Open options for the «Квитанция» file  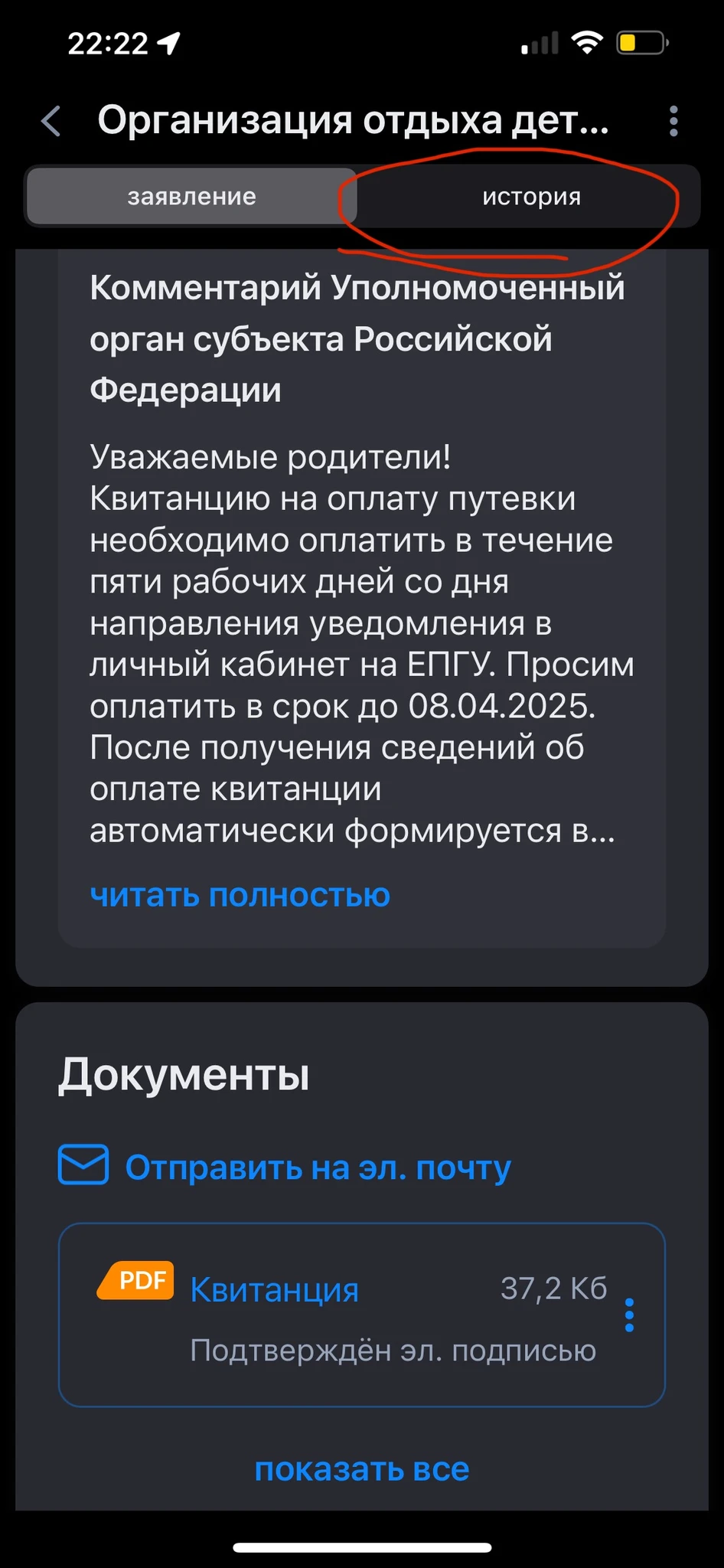click(629, 1315)
